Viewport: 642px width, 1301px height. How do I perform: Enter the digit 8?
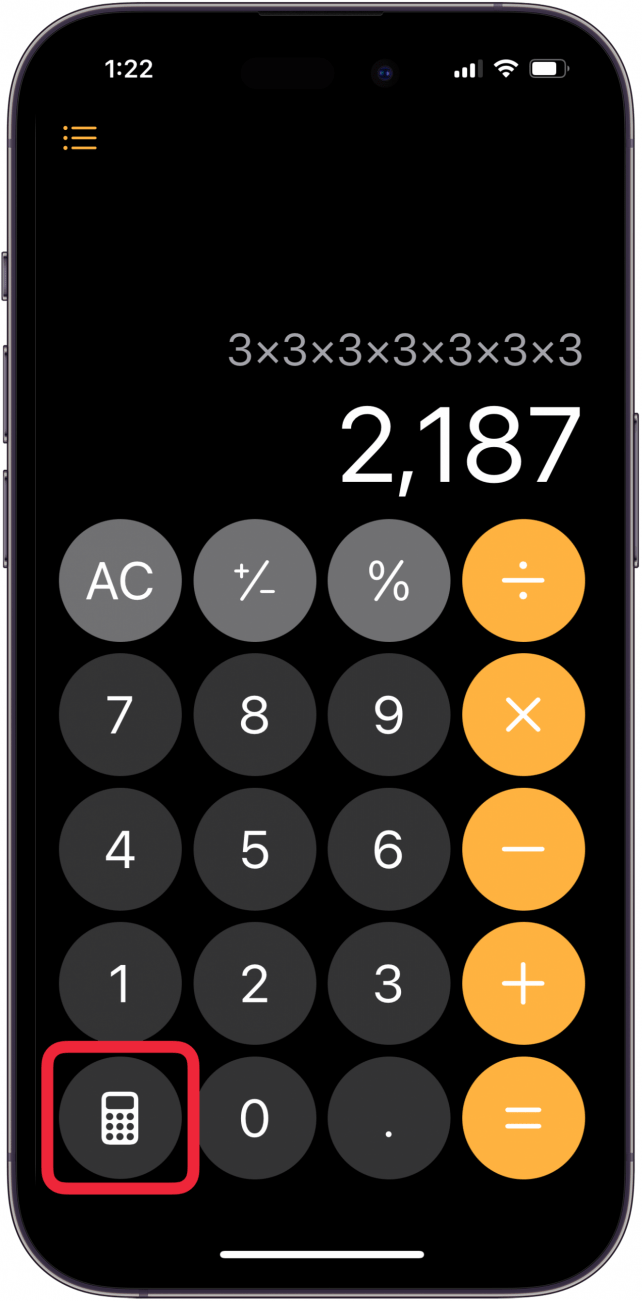click(255, 714)
